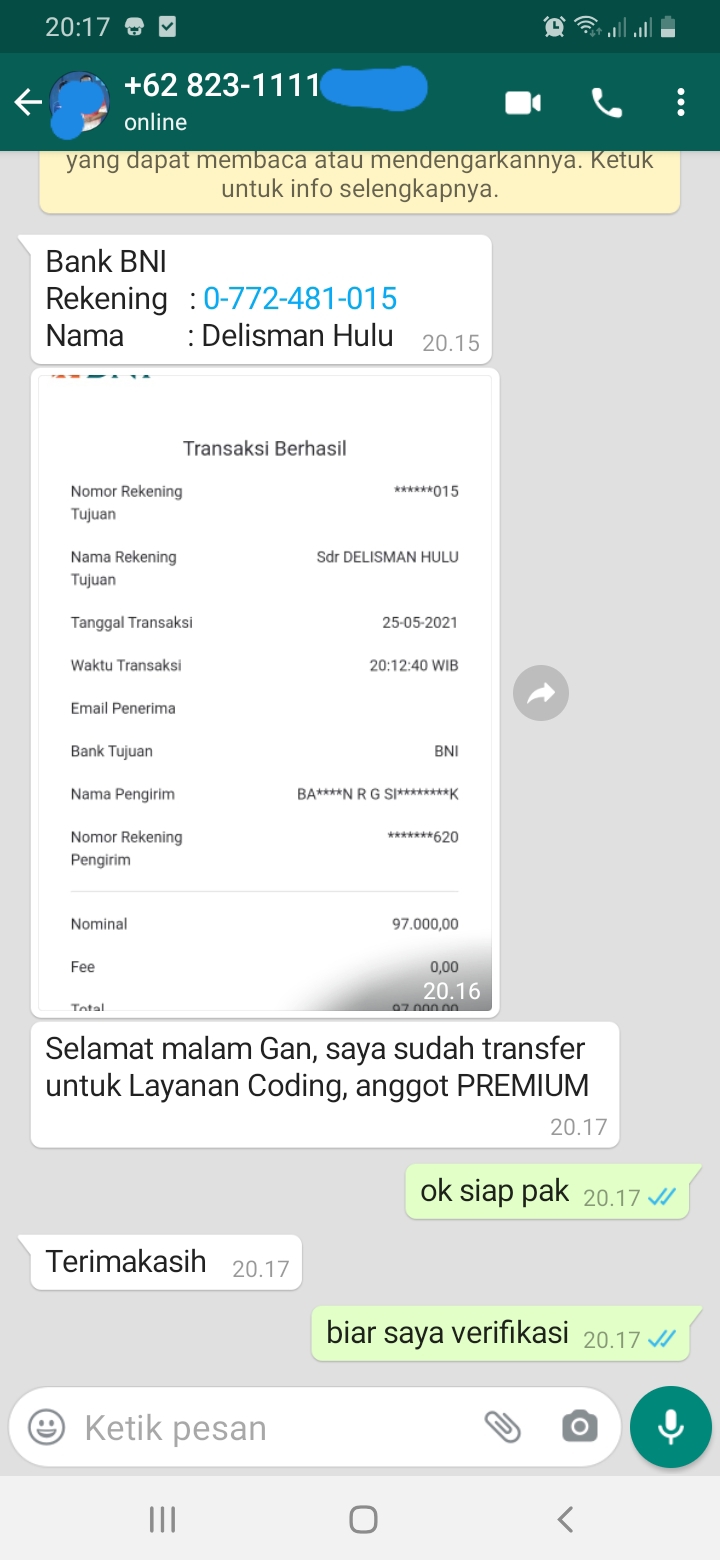720x1560 pixels.
Task: Go to the system home screen
Action: click(x=363, y=1520)
